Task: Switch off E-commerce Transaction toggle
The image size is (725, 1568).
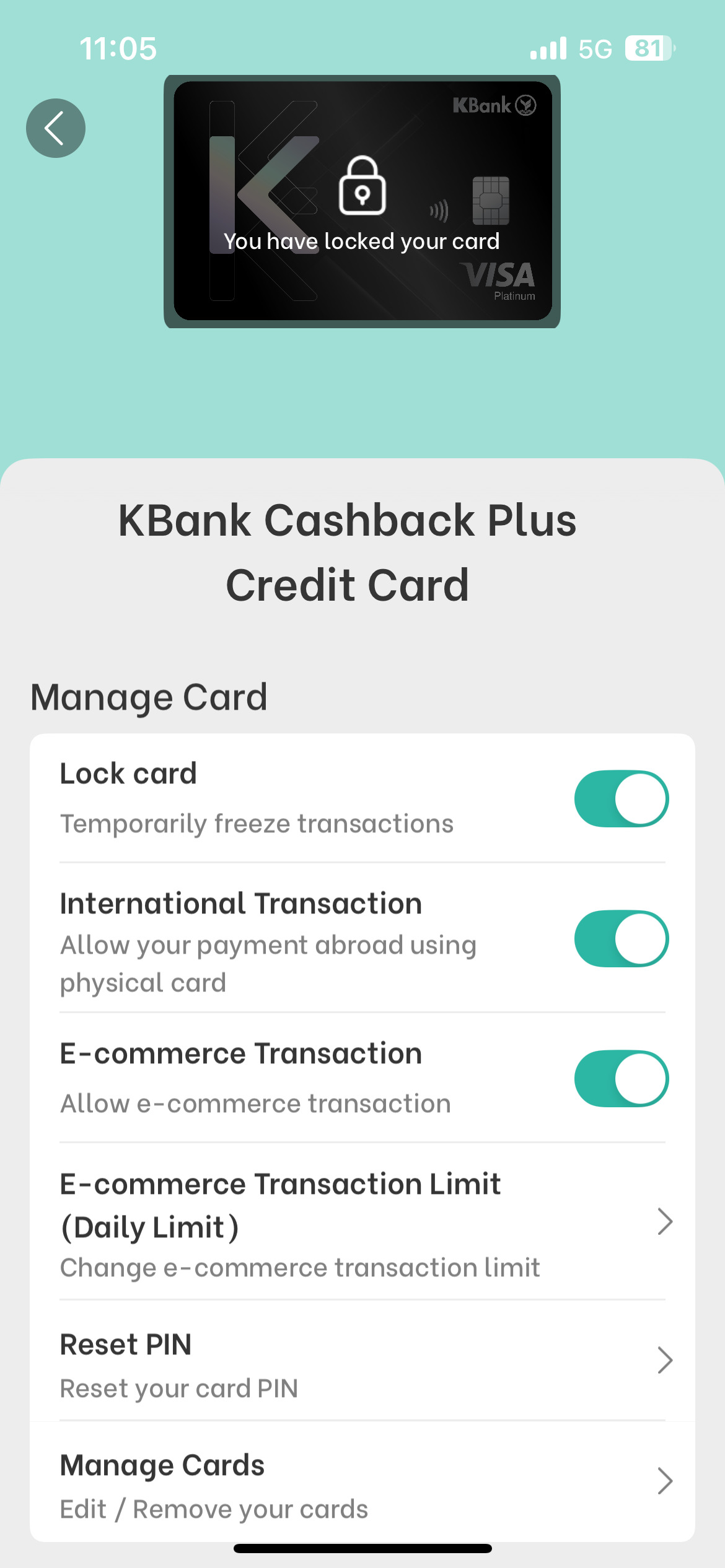Action: click(x=621, y=1078)
